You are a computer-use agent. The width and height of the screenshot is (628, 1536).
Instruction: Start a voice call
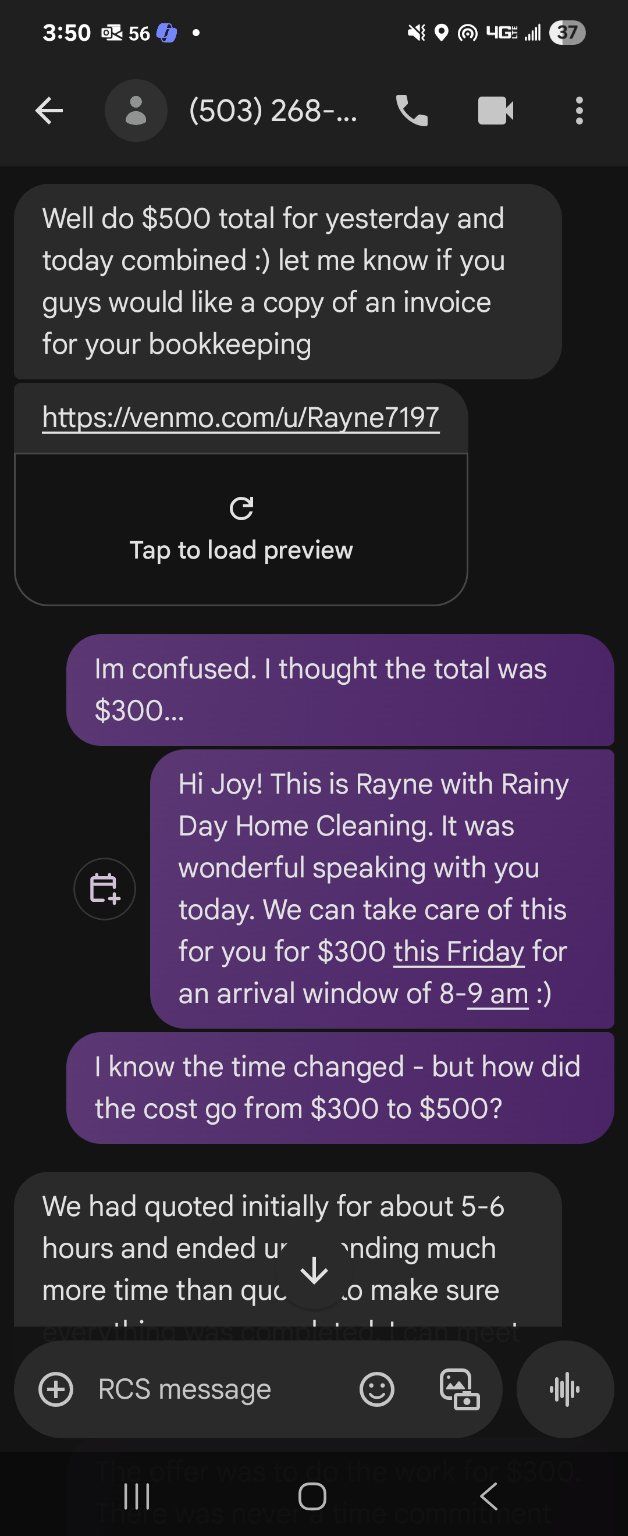click(x=412, y=111)
